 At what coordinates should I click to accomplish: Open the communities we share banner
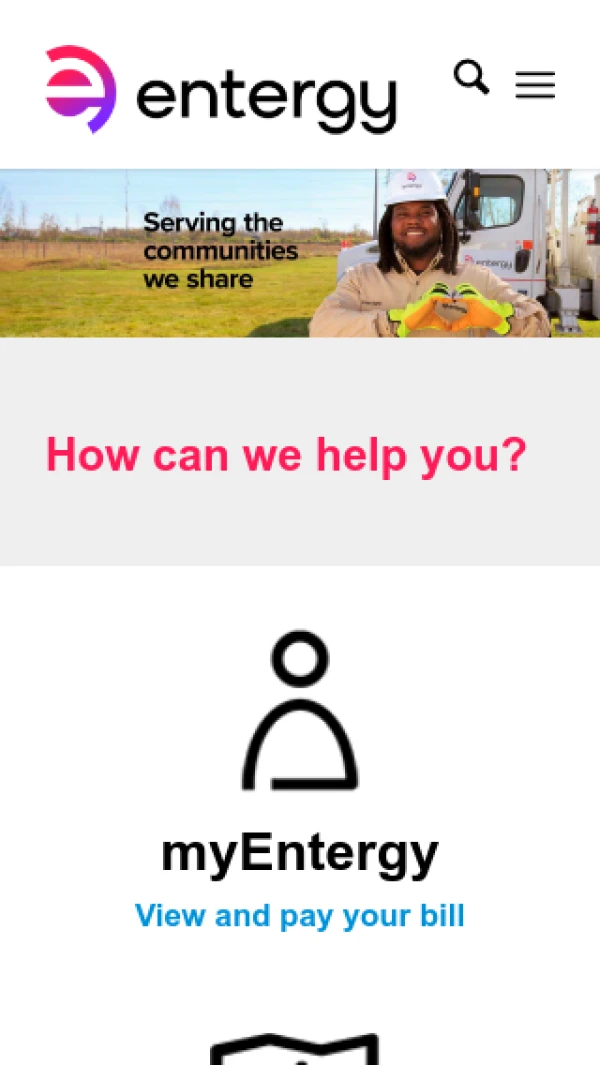point(300,253)
